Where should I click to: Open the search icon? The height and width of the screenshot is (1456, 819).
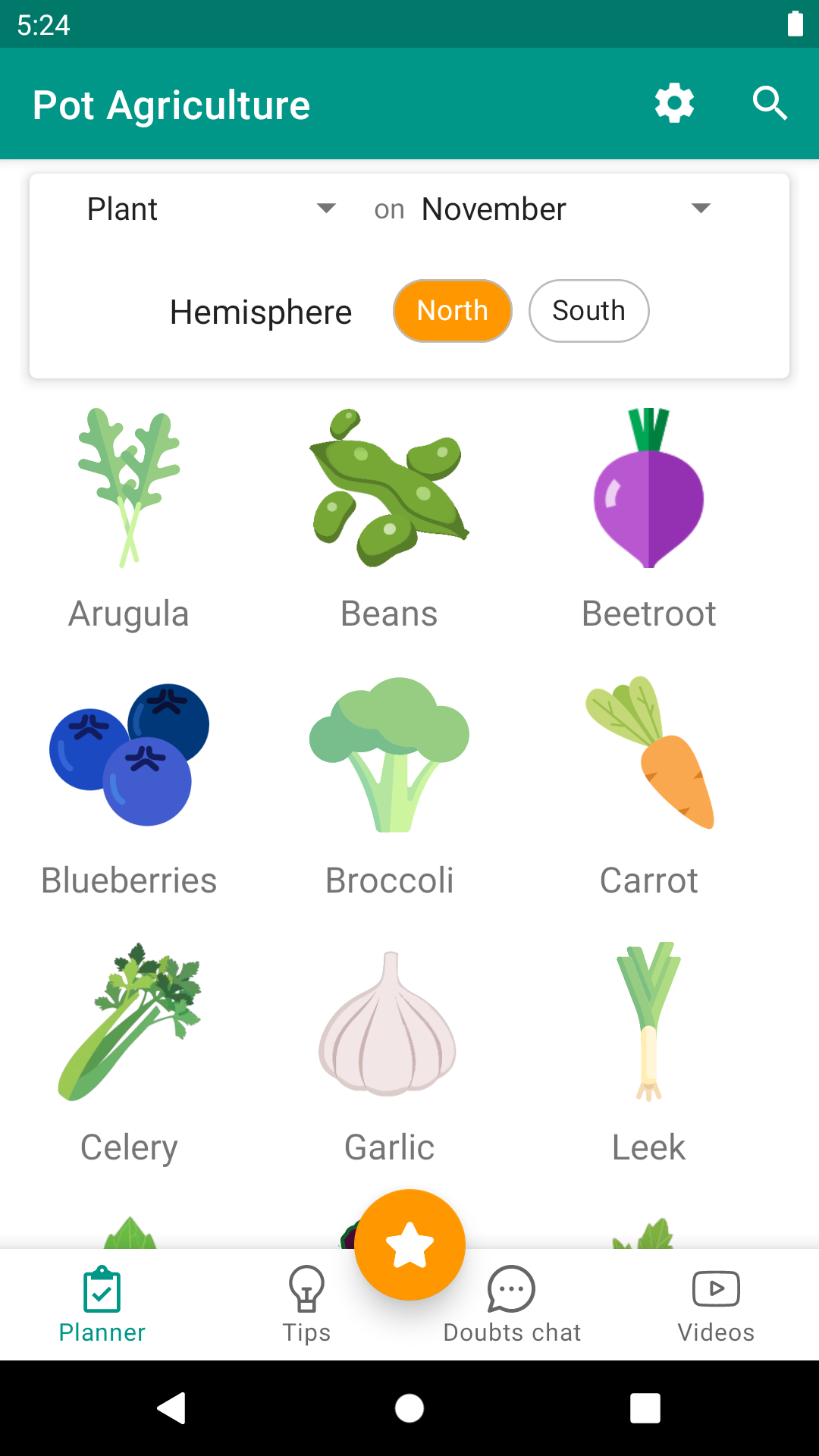770,103
